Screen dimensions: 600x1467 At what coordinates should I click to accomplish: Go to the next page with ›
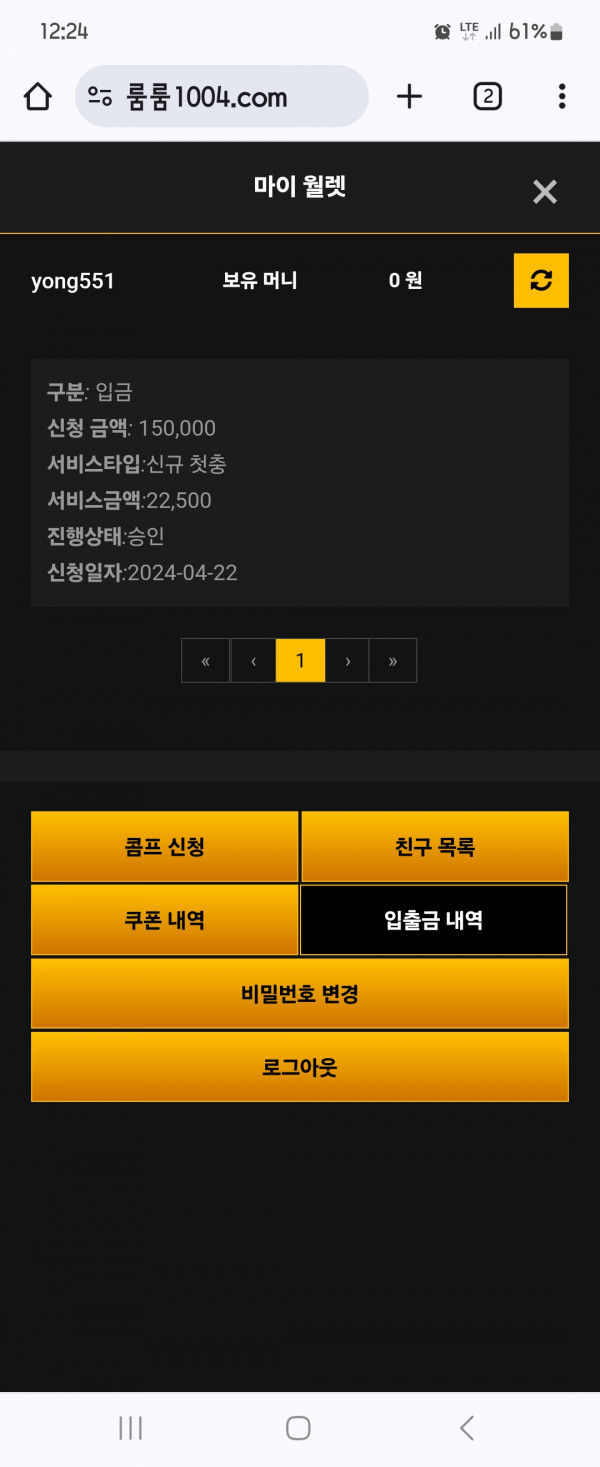point(347,661)
